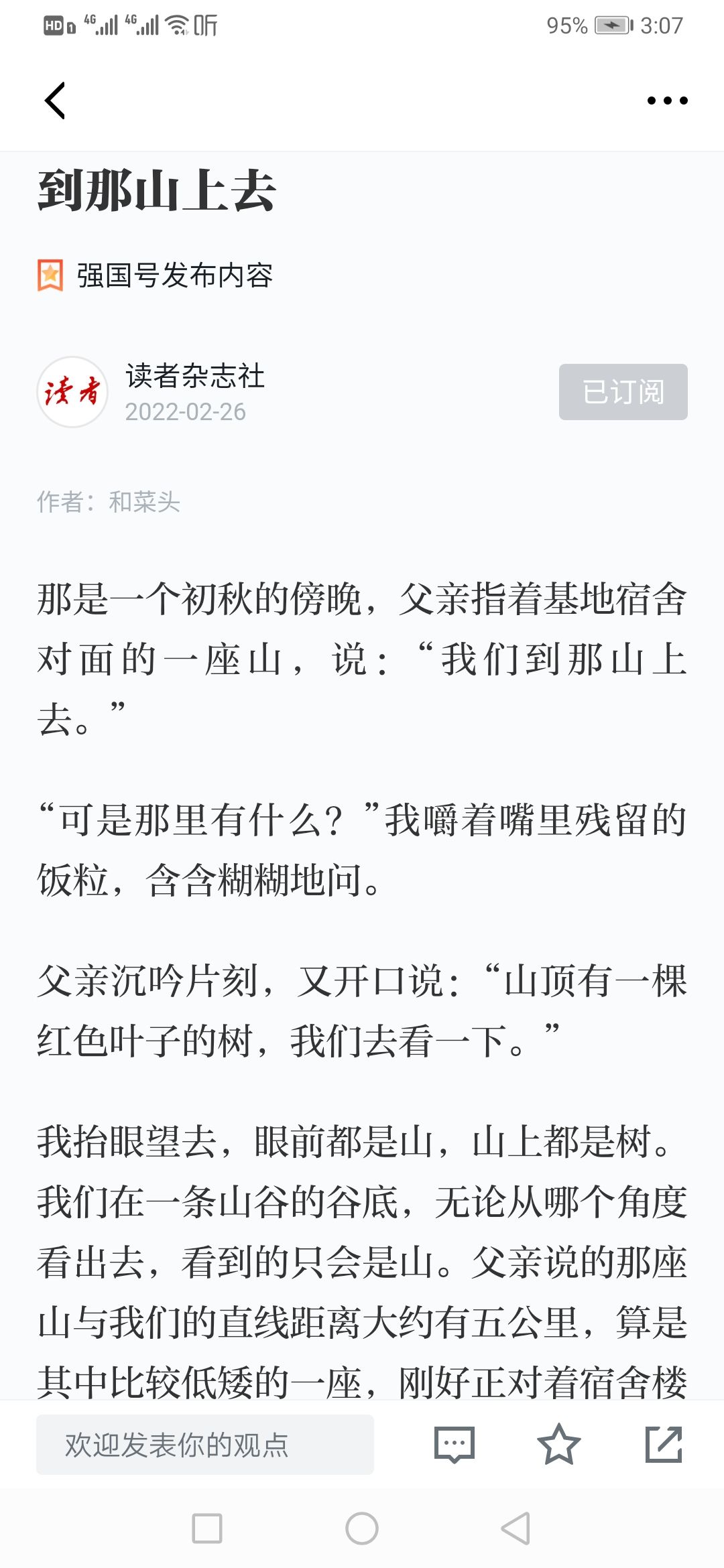Screen dimensions: 724x1568
Task: Share the article using the share icon
Action: click(664, 1444)
